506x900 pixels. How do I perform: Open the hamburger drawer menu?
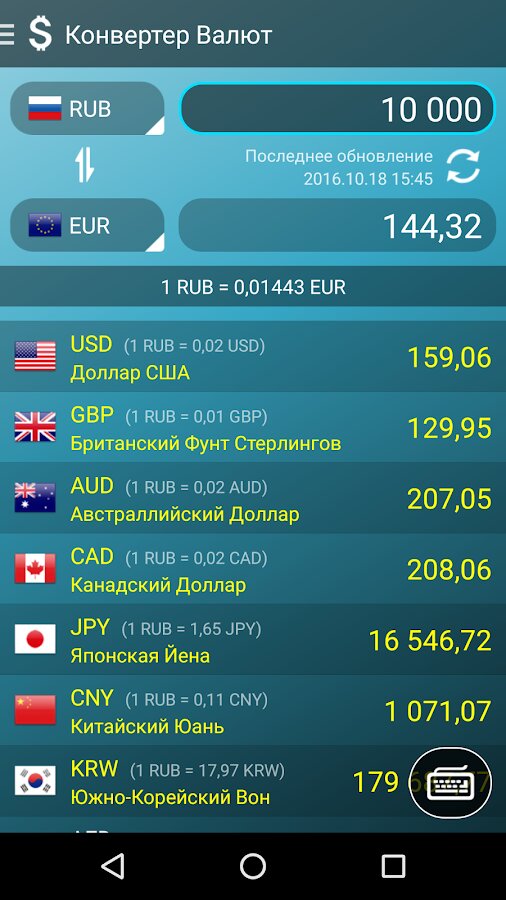pyautogui.click(x=7, y=34)
